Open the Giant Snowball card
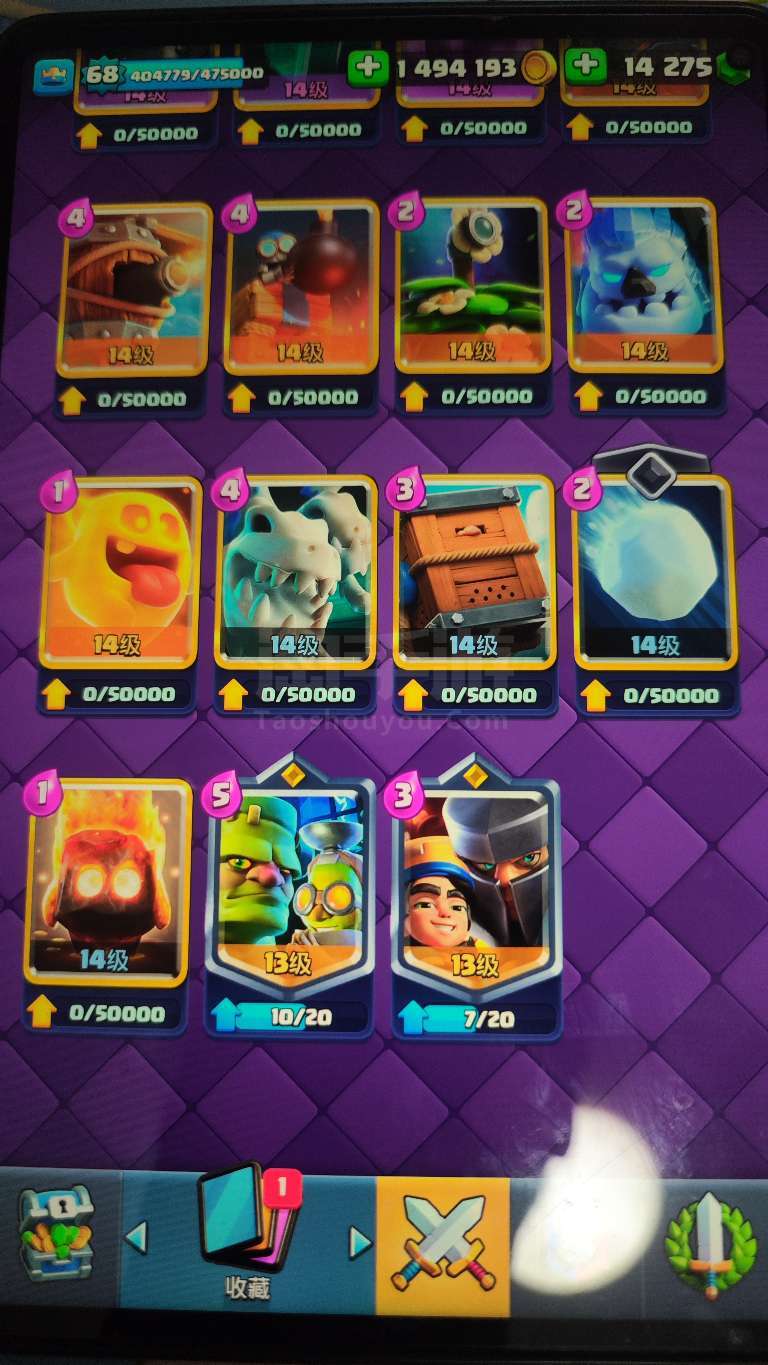This screenshot has width=768, height=1365. click(653, 571)
